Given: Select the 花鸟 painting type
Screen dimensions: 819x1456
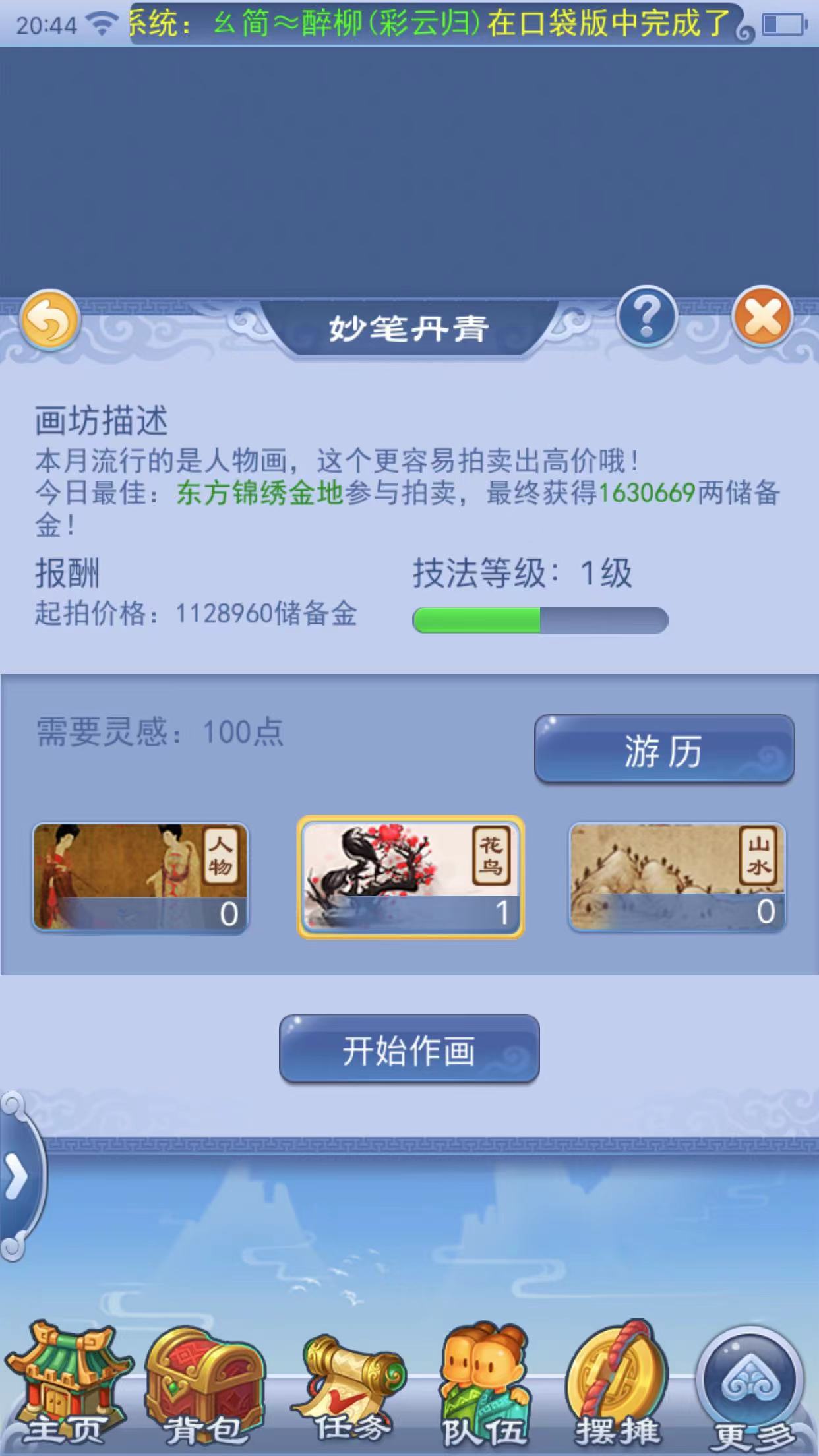Looking at the screenshot, I should click(410, 877).
